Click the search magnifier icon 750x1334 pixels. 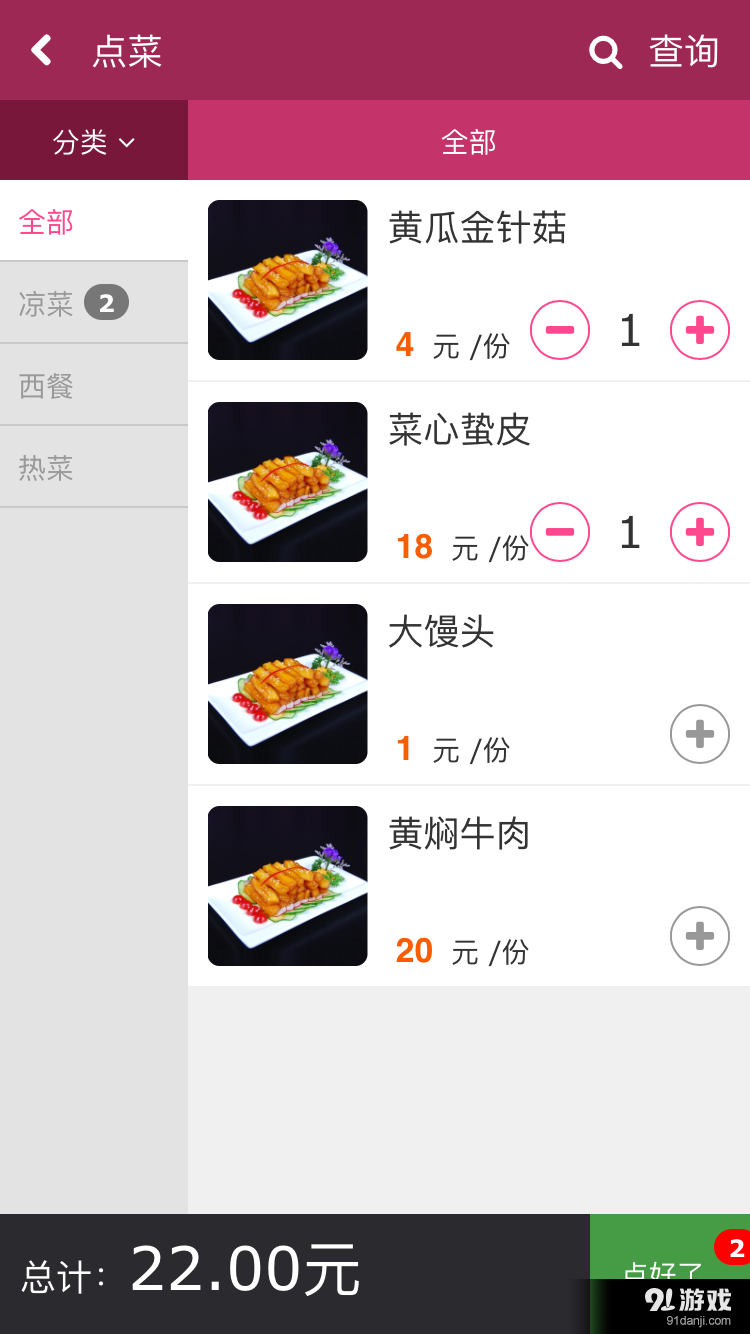click(x=605, y=51)
